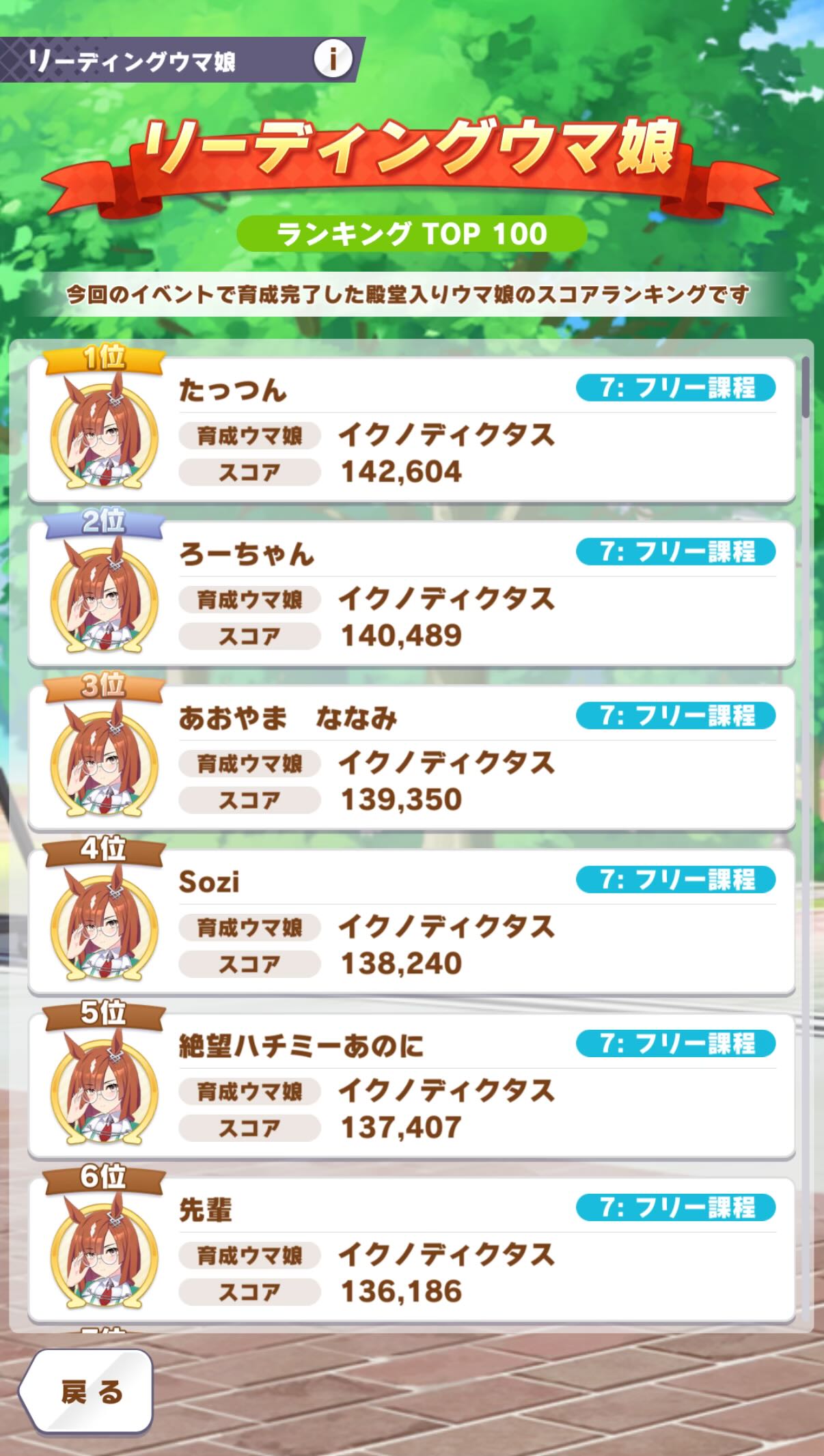This screenshot has width=824, height=1456.
Task: View details for 絶望ハチミーあのに
Action: point(411,1086)
